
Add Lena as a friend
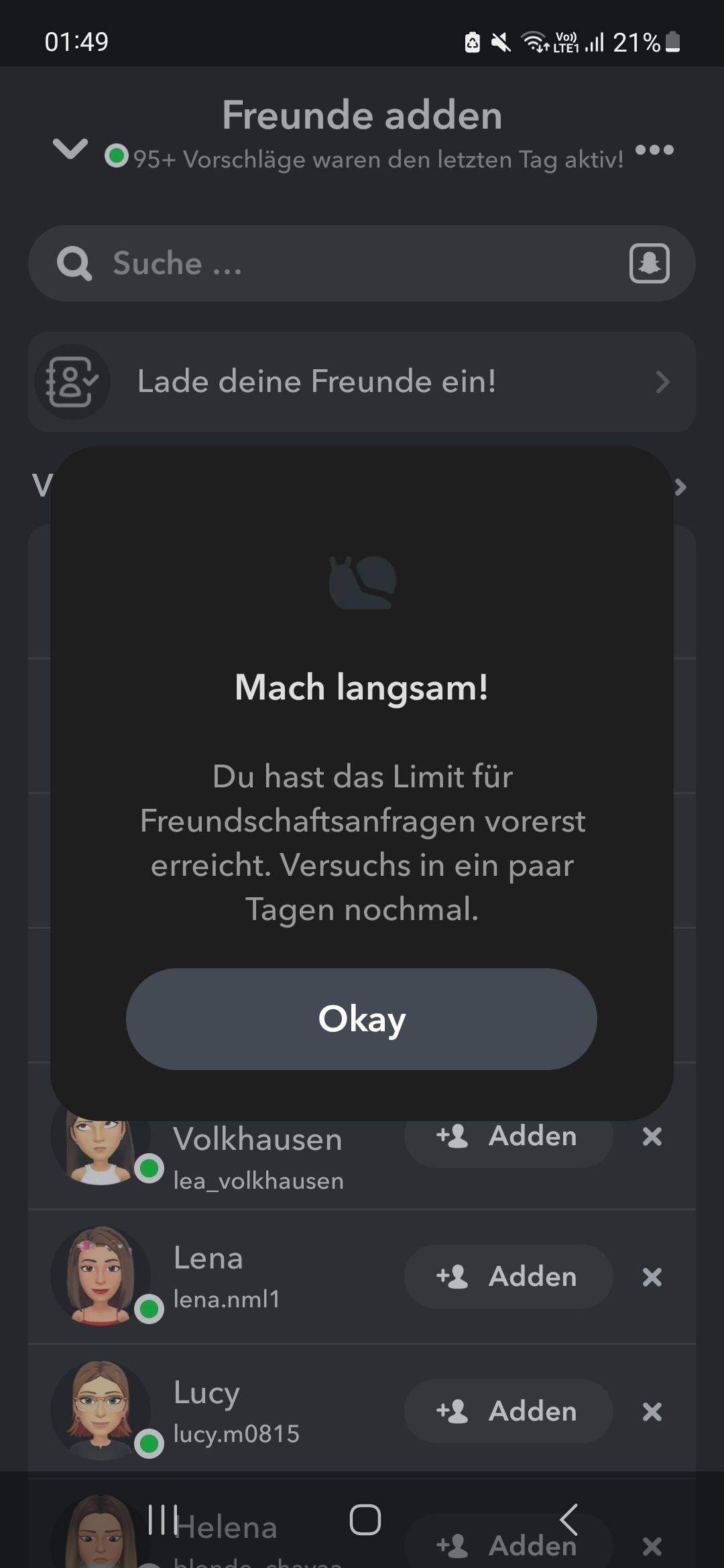coord(508,1277)
